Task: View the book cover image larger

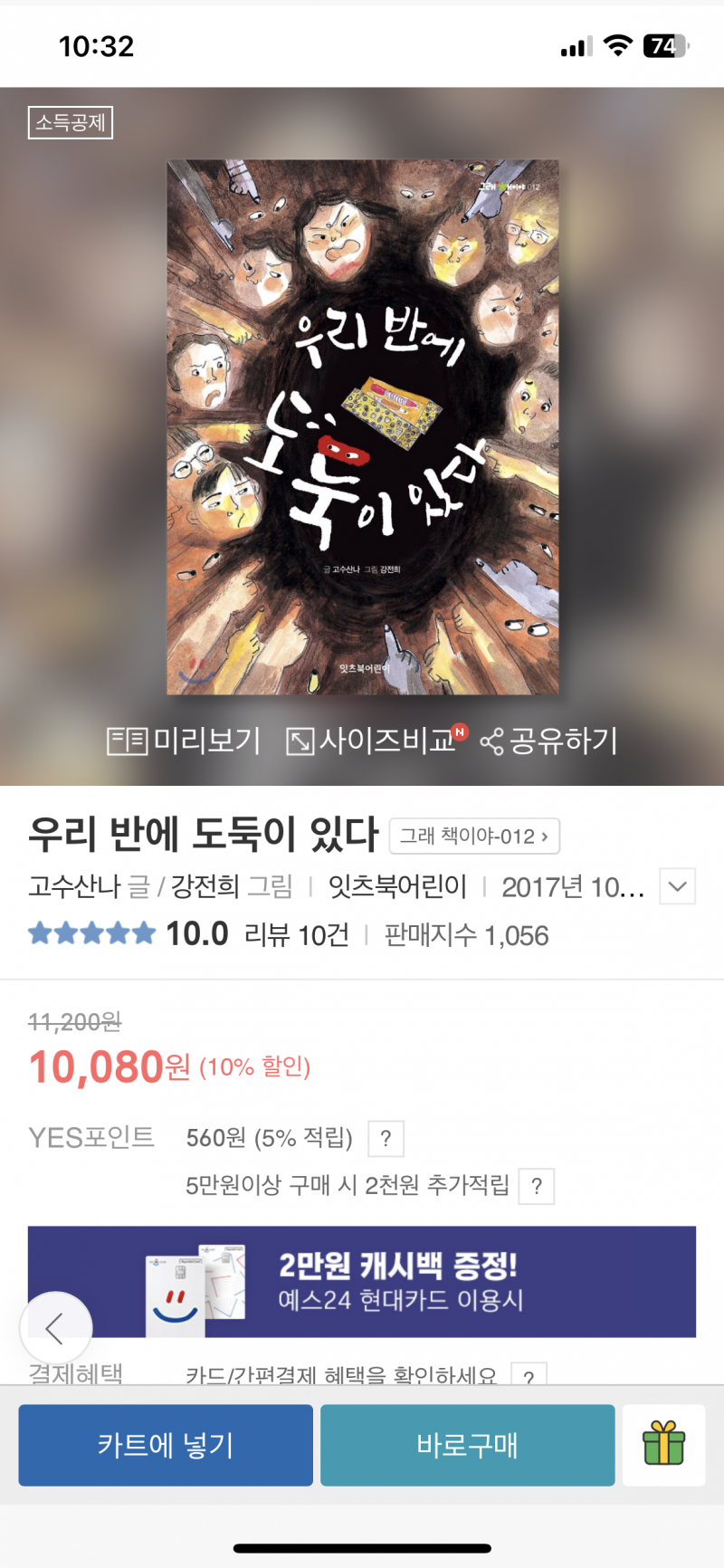Action: coord(363,427)
